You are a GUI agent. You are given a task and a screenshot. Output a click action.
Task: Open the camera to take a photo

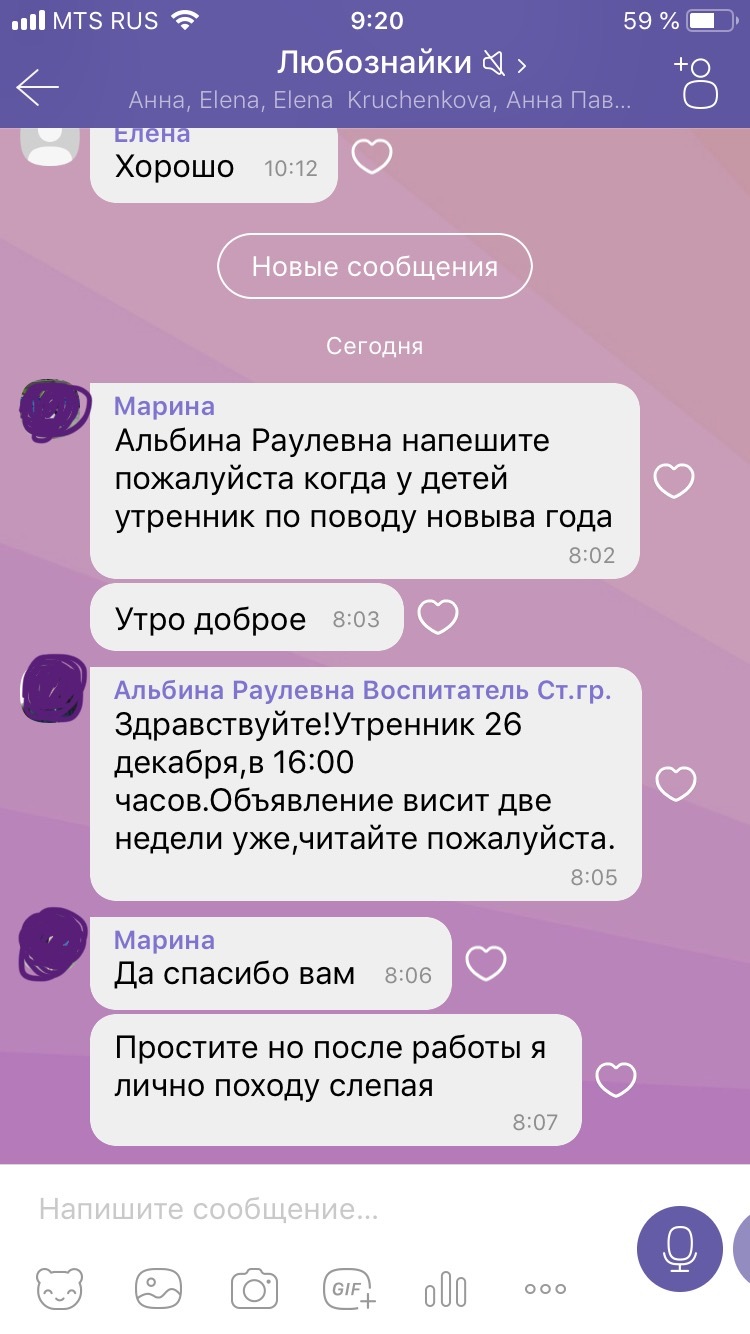(254, 1289)
